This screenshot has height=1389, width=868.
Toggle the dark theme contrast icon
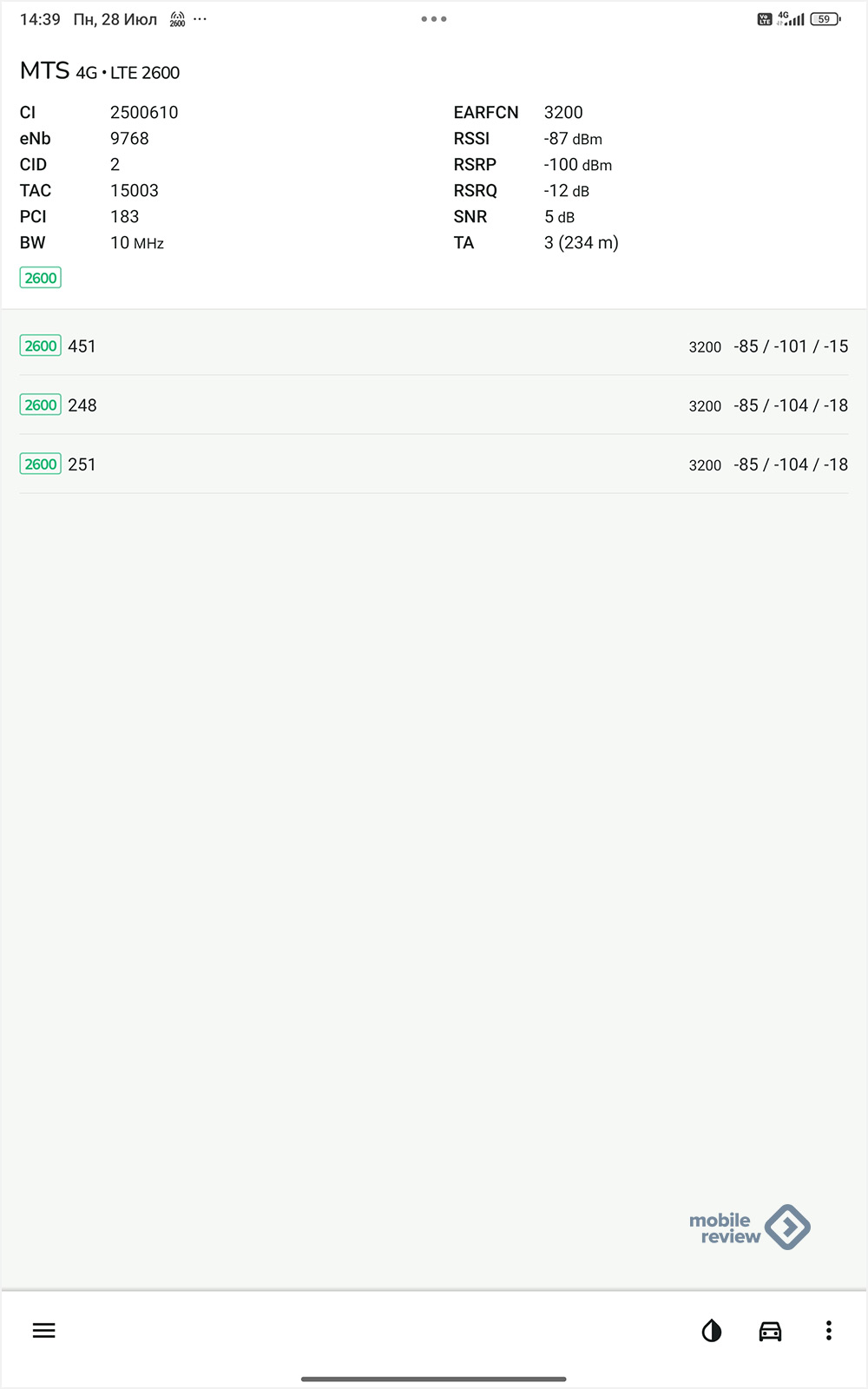[x=712, y=1330]
